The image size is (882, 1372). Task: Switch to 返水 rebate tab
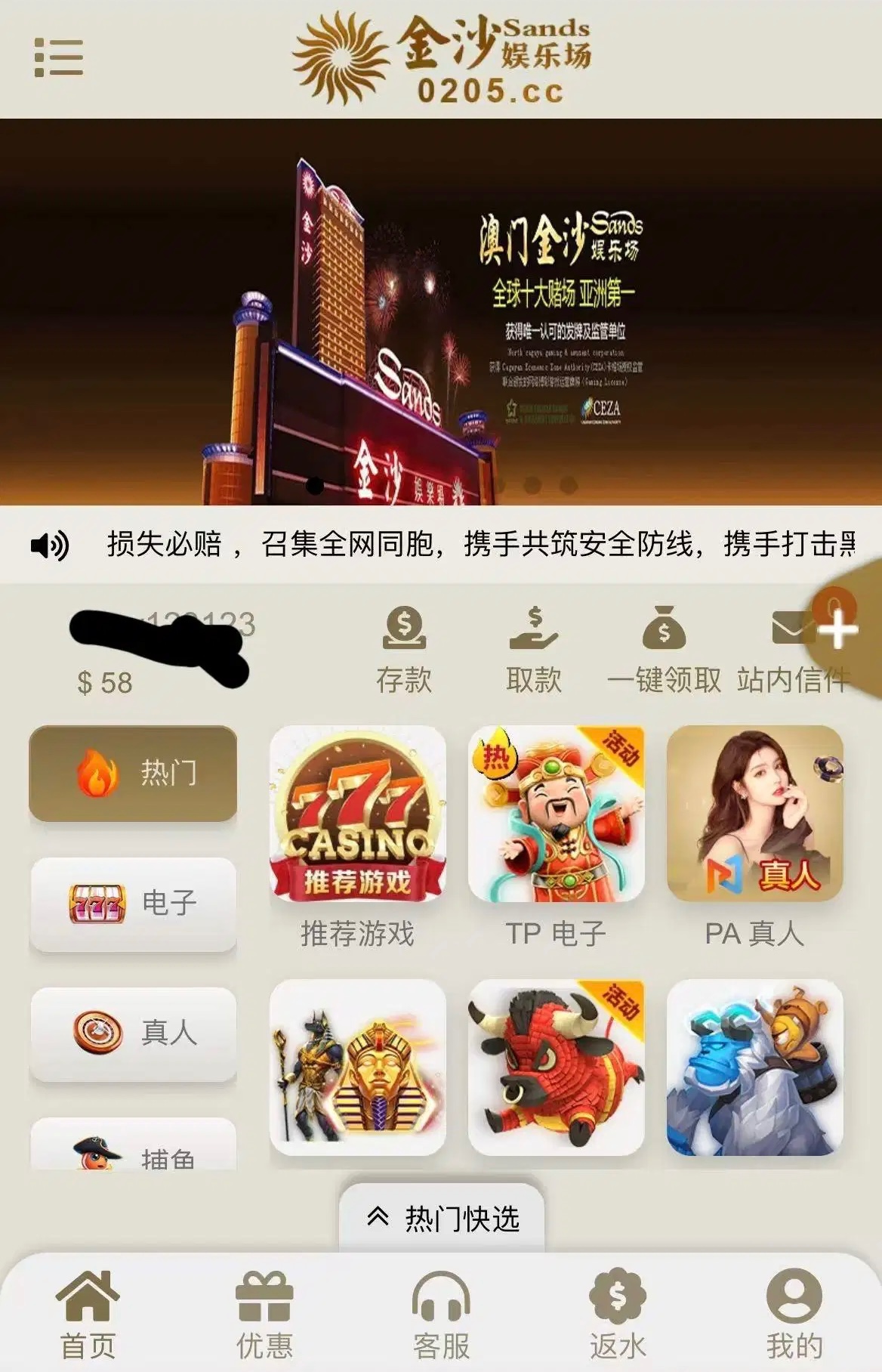(618, 1315)
